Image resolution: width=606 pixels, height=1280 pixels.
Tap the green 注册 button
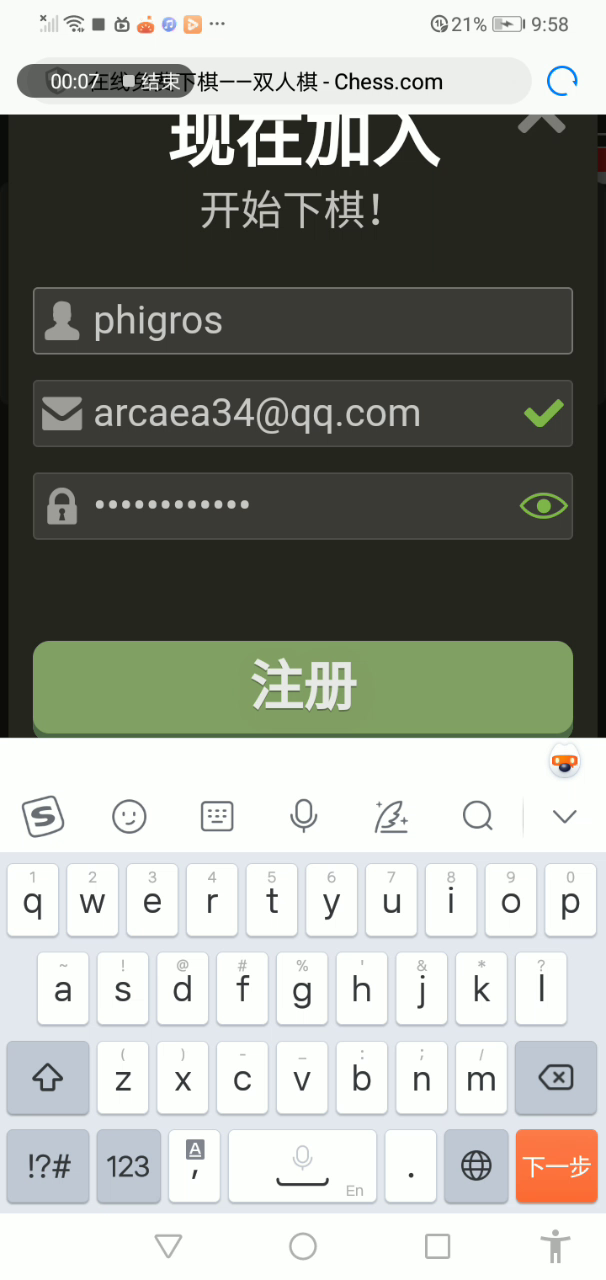(302, 687)
